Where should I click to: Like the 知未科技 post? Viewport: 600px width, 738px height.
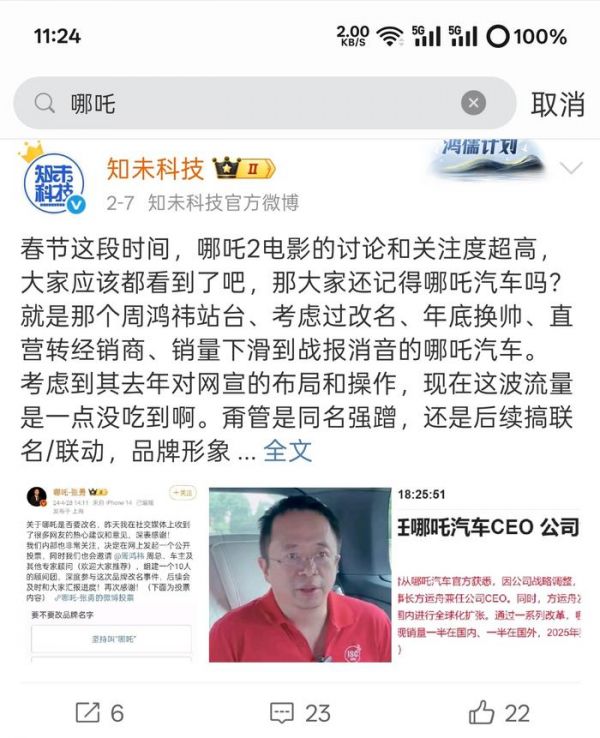pos(498,712)
